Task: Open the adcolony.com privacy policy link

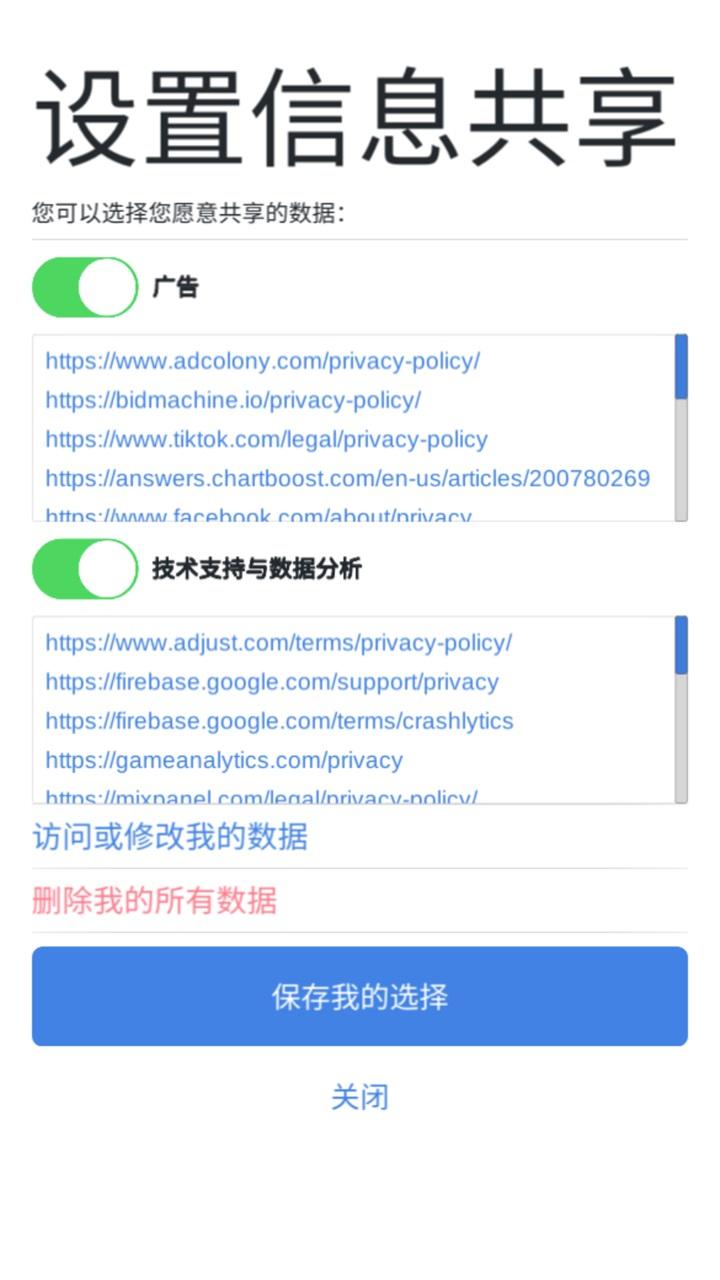Action: coord(262,361)
